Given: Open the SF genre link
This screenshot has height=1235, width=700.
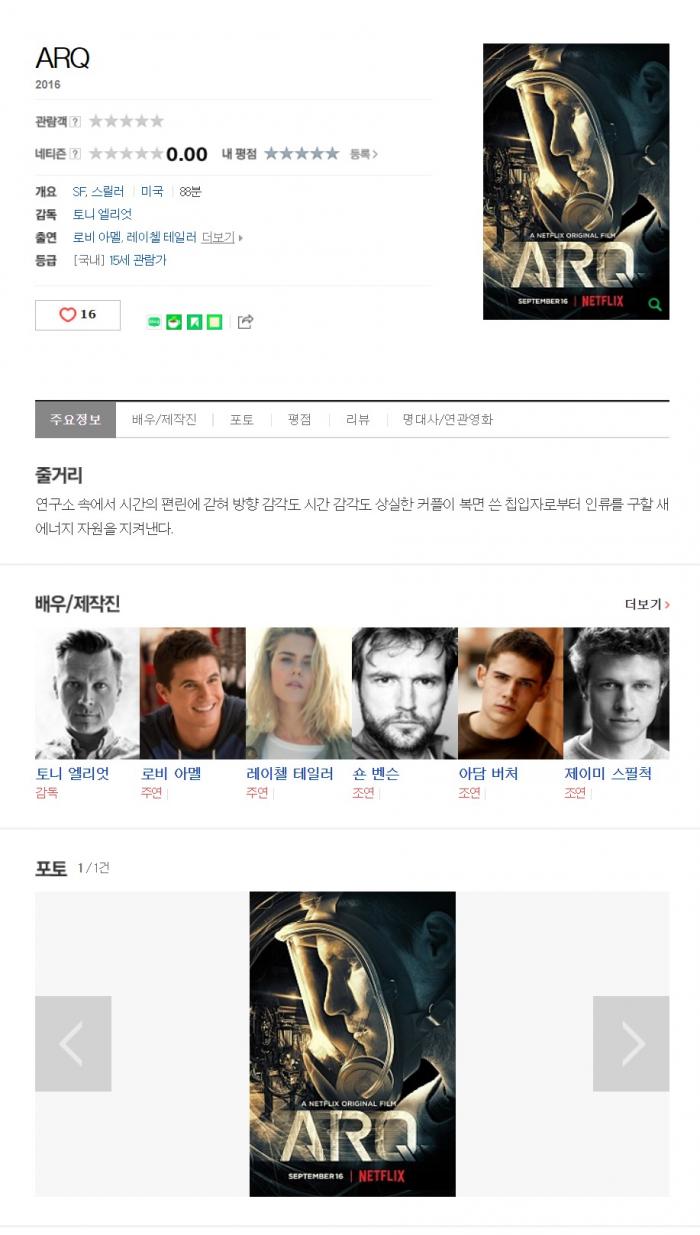Looking at the screenshot, I should 79,191.
